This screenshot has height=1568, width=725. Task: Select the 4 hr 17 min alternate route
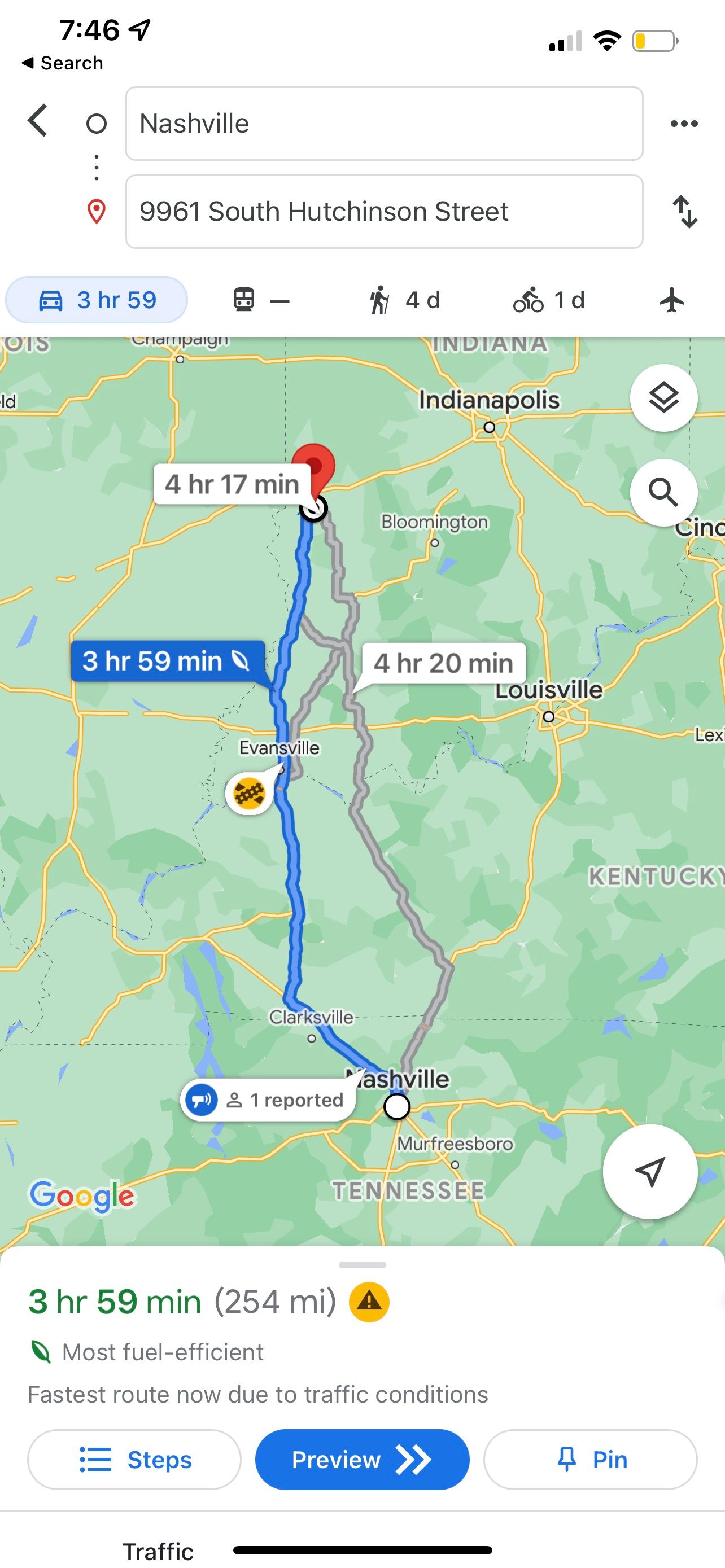[x=232, y=484]
